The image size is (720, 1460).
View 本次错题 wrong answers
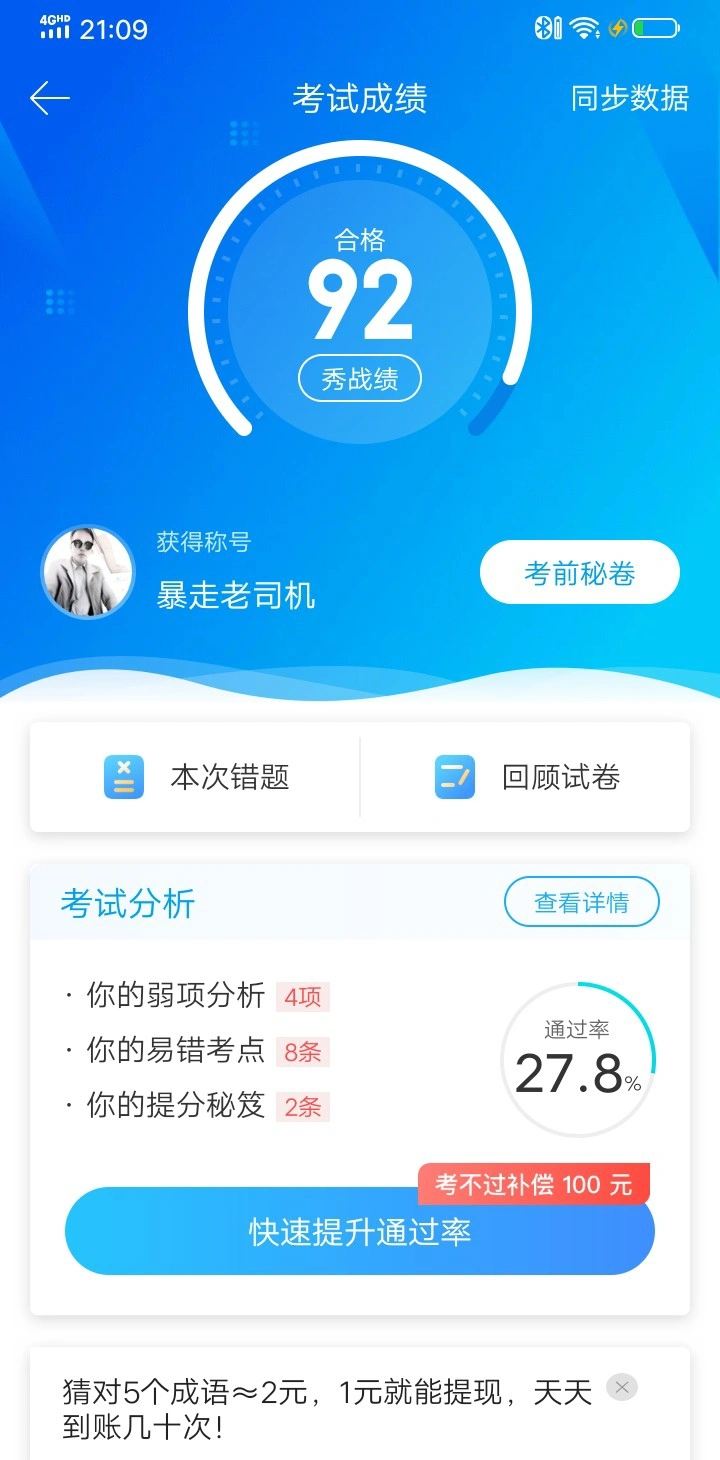(196, 777)
